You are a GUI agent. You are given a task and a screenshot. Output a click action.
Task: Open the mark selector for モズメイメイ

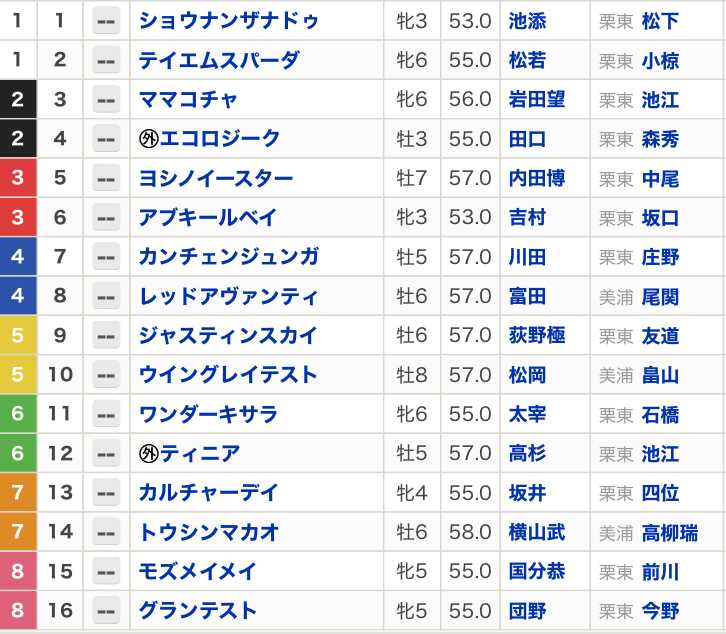(106, 571)
